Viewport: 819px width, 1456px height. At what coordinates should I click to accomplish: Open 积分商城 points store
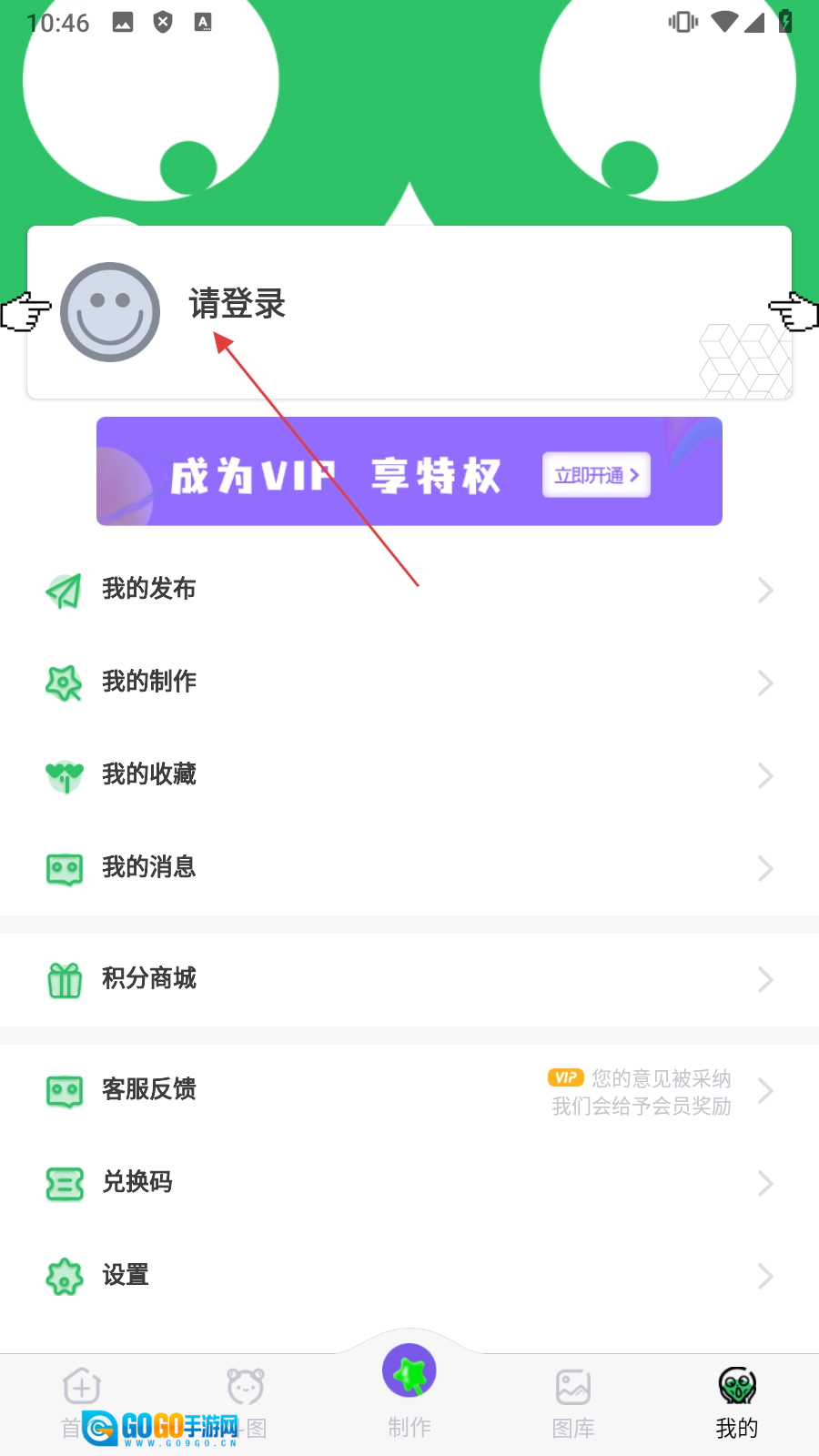(x=409, y=979)
